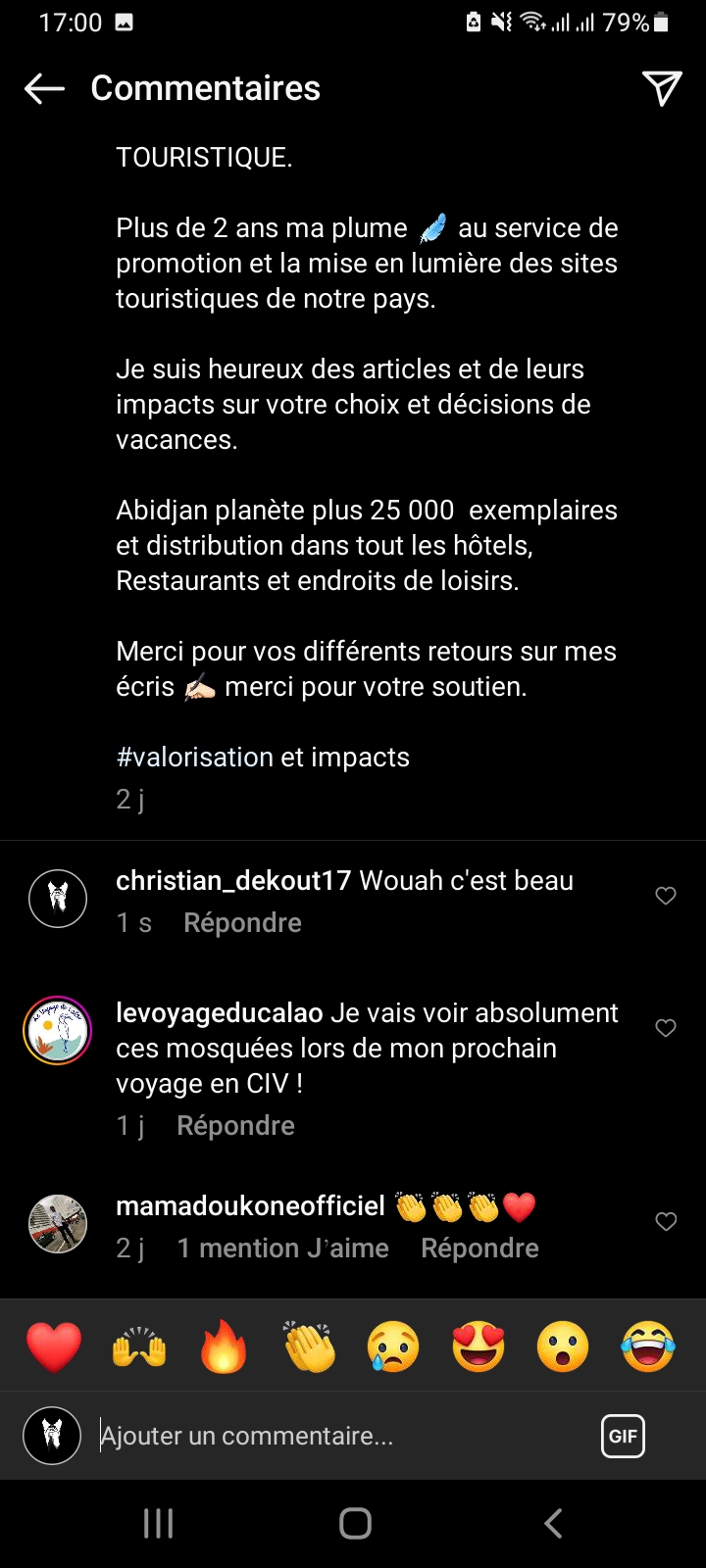Open mamadoukoneofficiel's profile picture
This screenshot has width=706, height=1568.
tap(58, 1224)
